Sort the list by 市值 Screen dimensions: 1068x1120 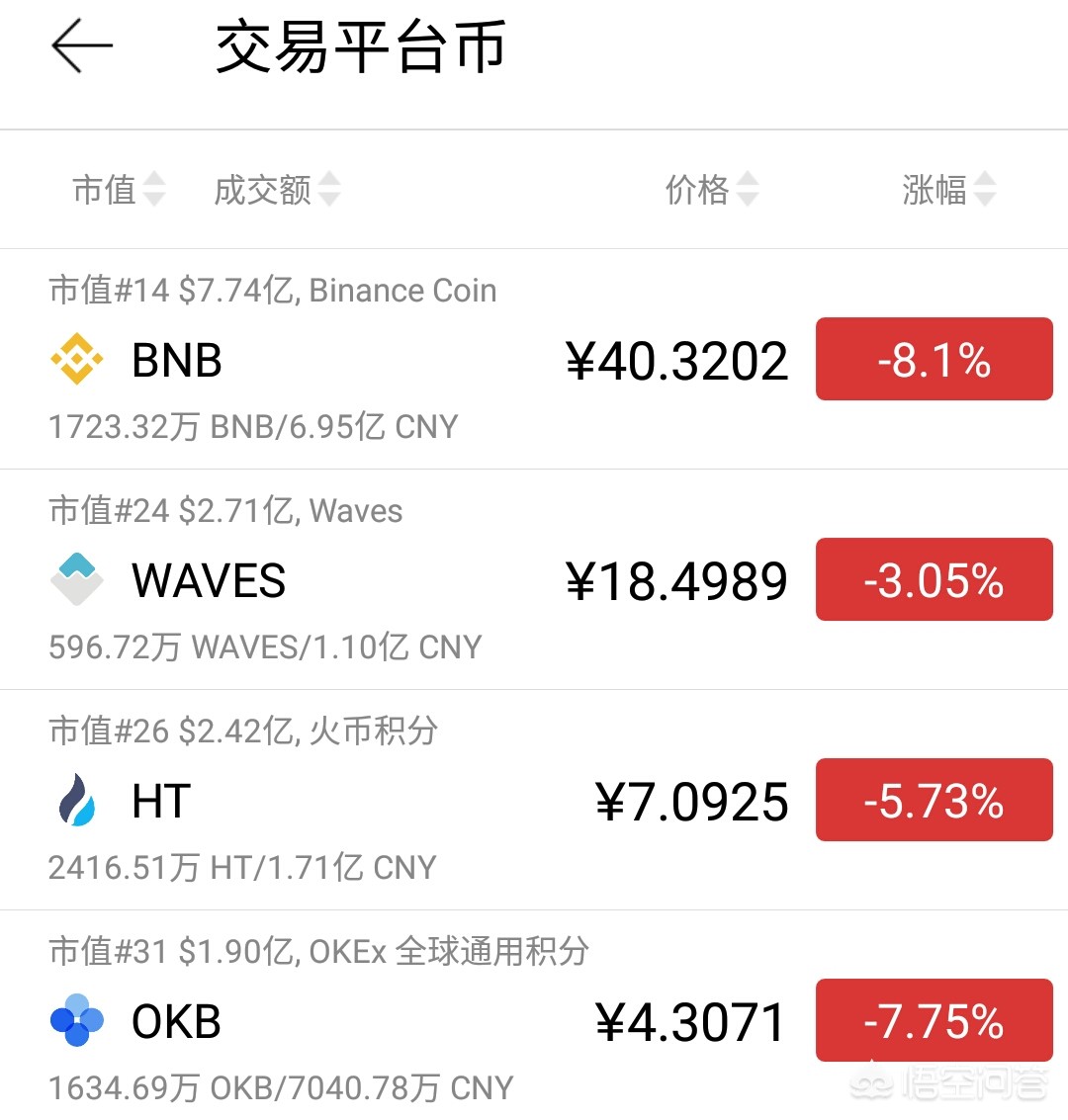(x=118, y=189)
